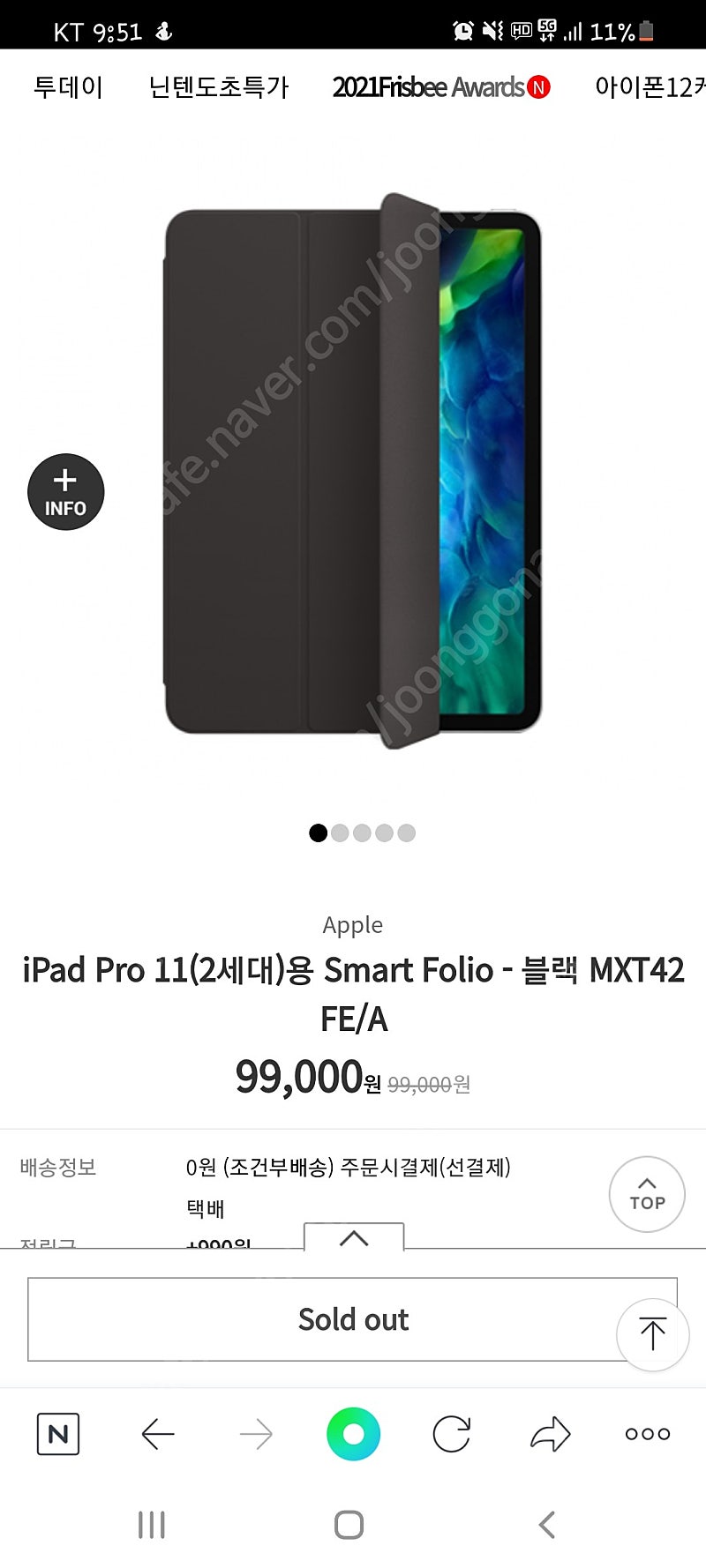This screenshot has width=706, height=1568.
Task: Switch to the 투데이 tab
Action: [68, 87]
